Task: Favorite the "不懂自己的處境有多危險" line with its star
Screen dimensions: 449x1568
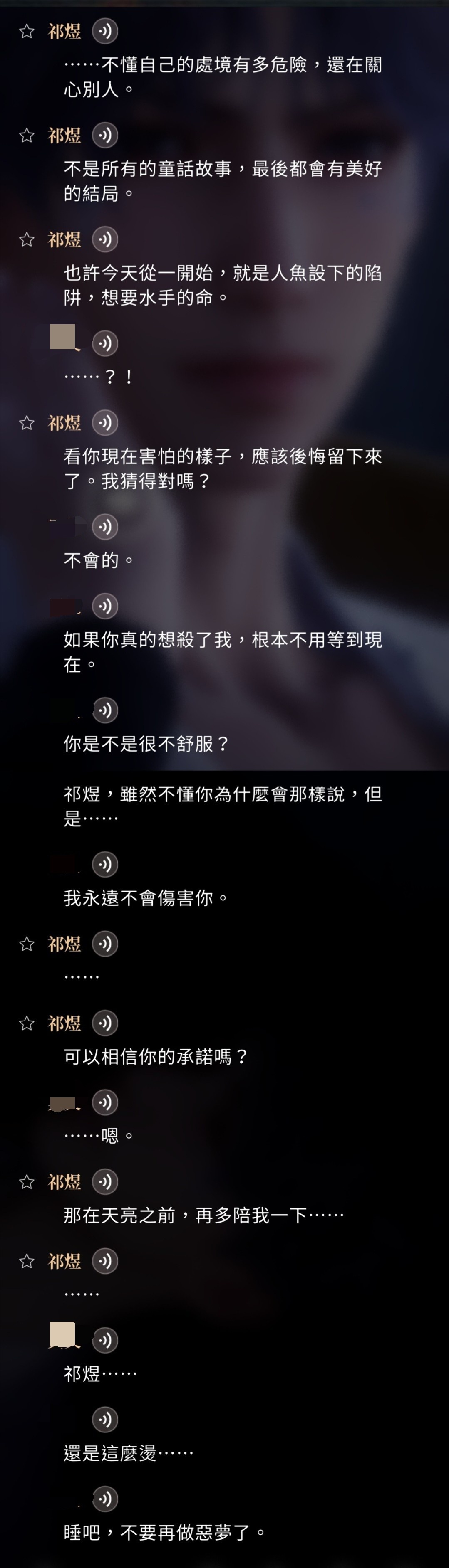Action: tap(27, 32)
